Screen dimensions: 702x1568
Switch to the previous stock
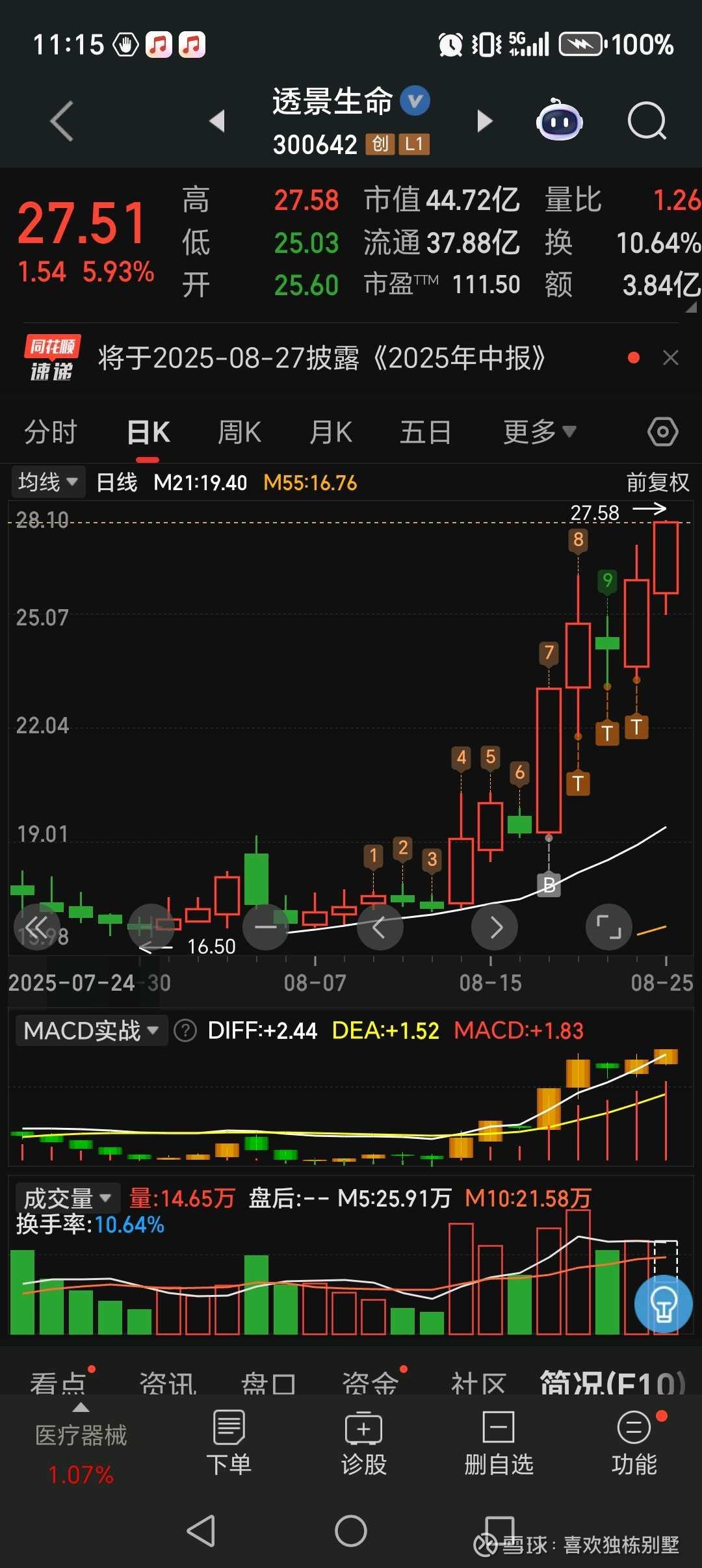coord(217,121)
